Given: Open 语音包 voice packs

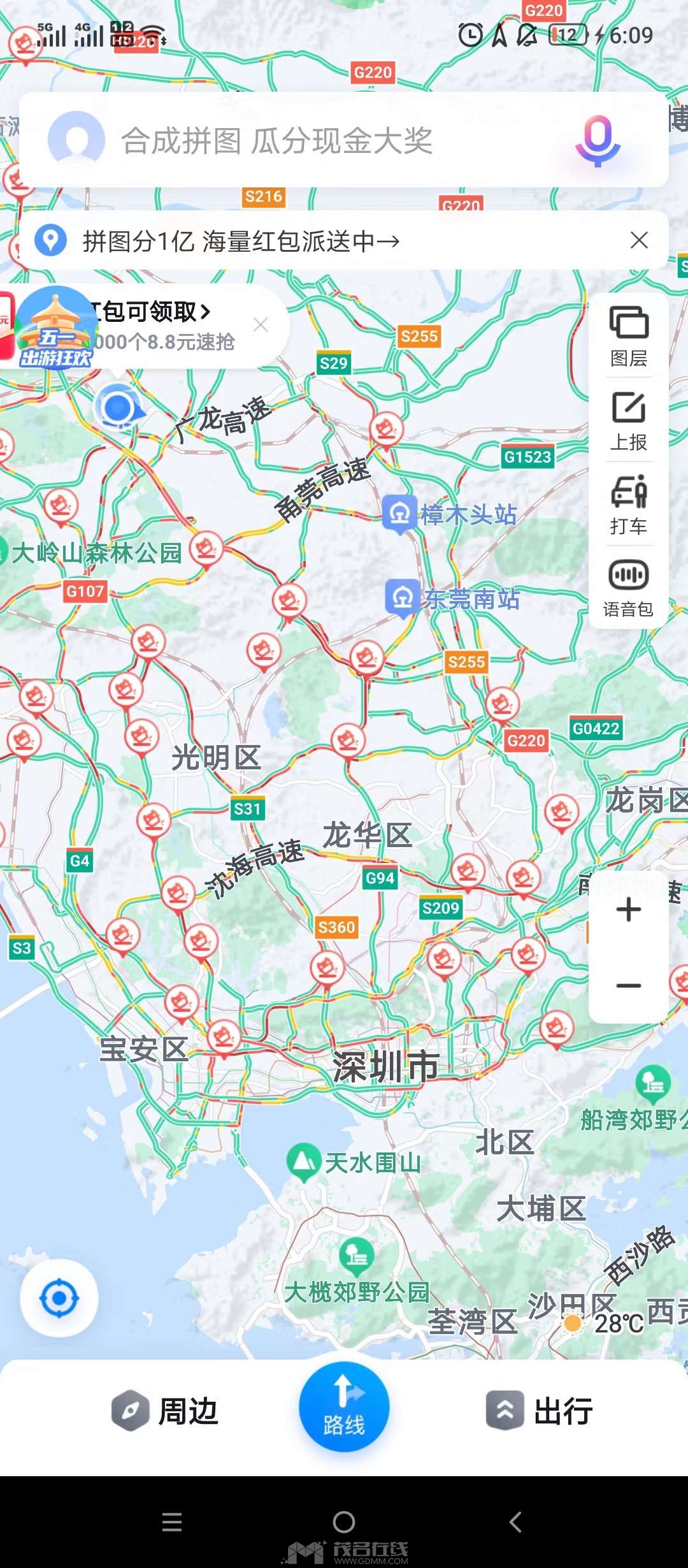Looking at the screenshot, I should [629, 588].
